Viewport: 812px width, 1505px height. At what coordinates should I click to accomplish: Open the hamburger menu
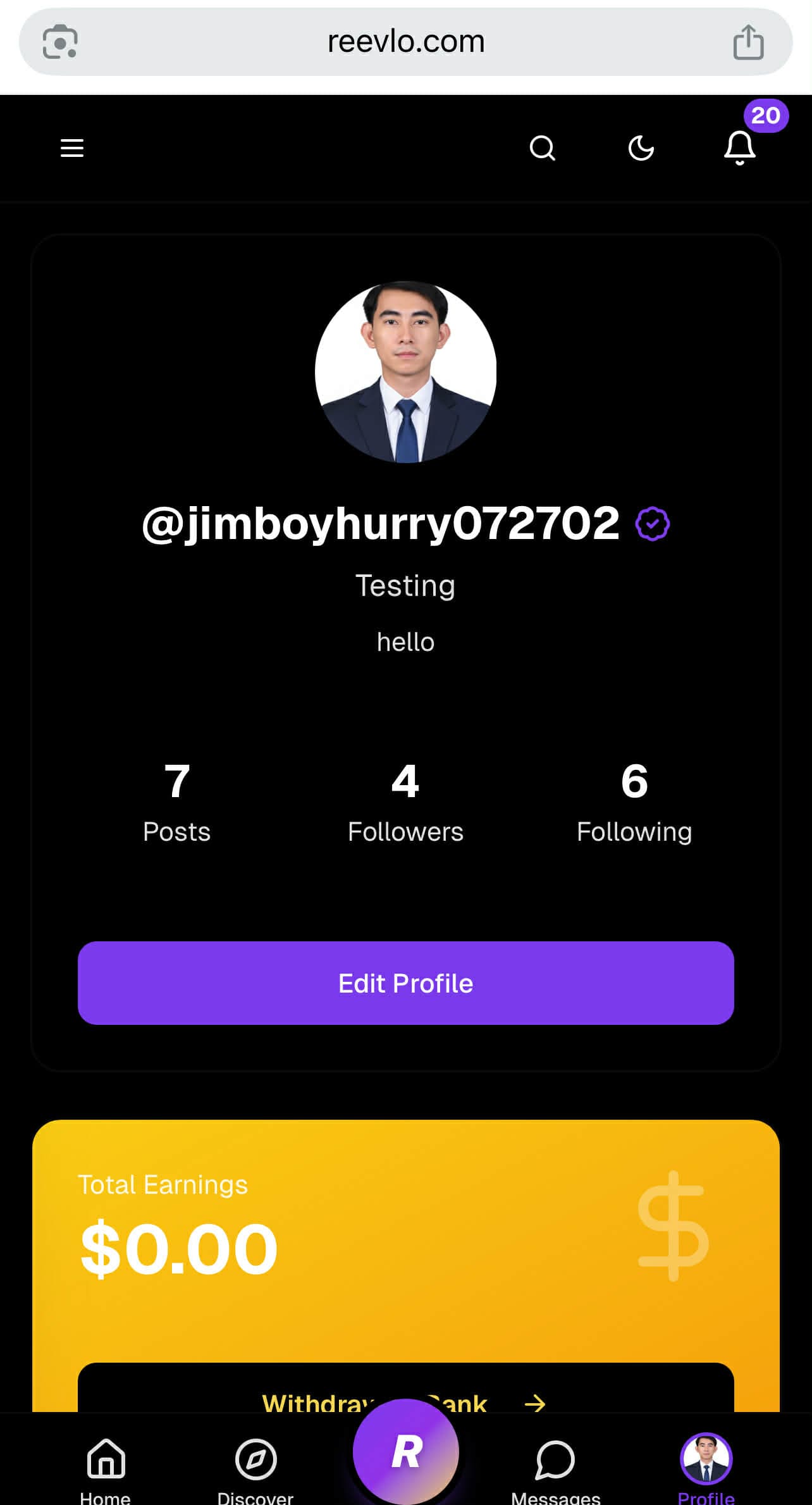click(72, 148)
